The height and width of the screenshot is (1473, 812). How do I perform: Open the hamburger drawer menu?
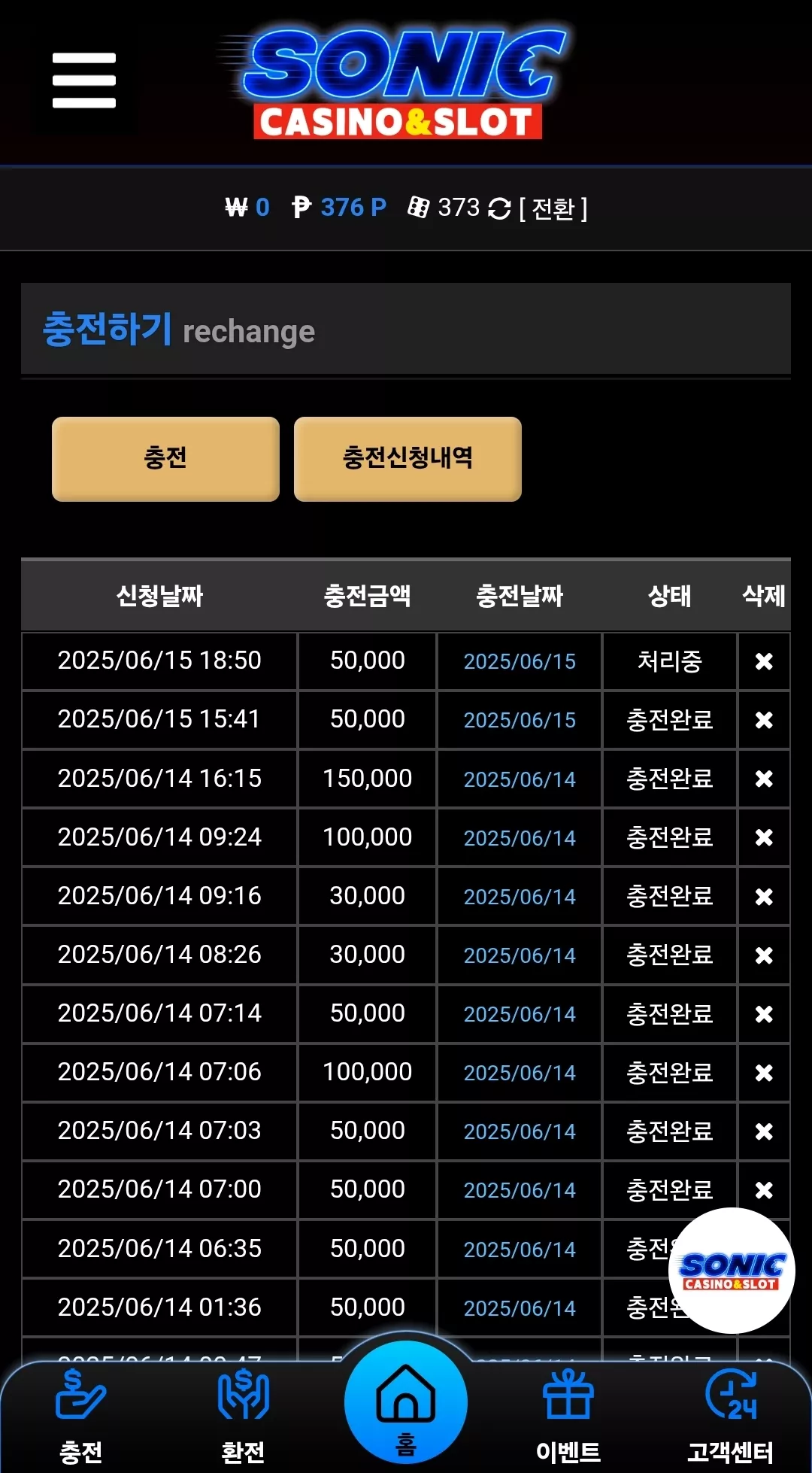click(84, 80)
